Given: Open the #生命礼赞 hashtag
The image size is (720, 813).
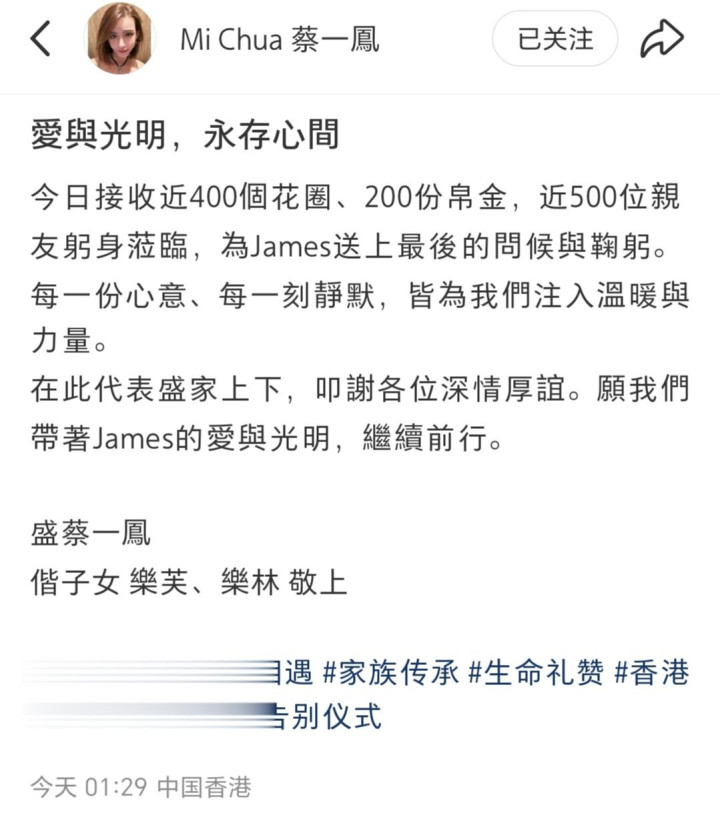Looking at the screenshot, I should [x=537, y=673].
